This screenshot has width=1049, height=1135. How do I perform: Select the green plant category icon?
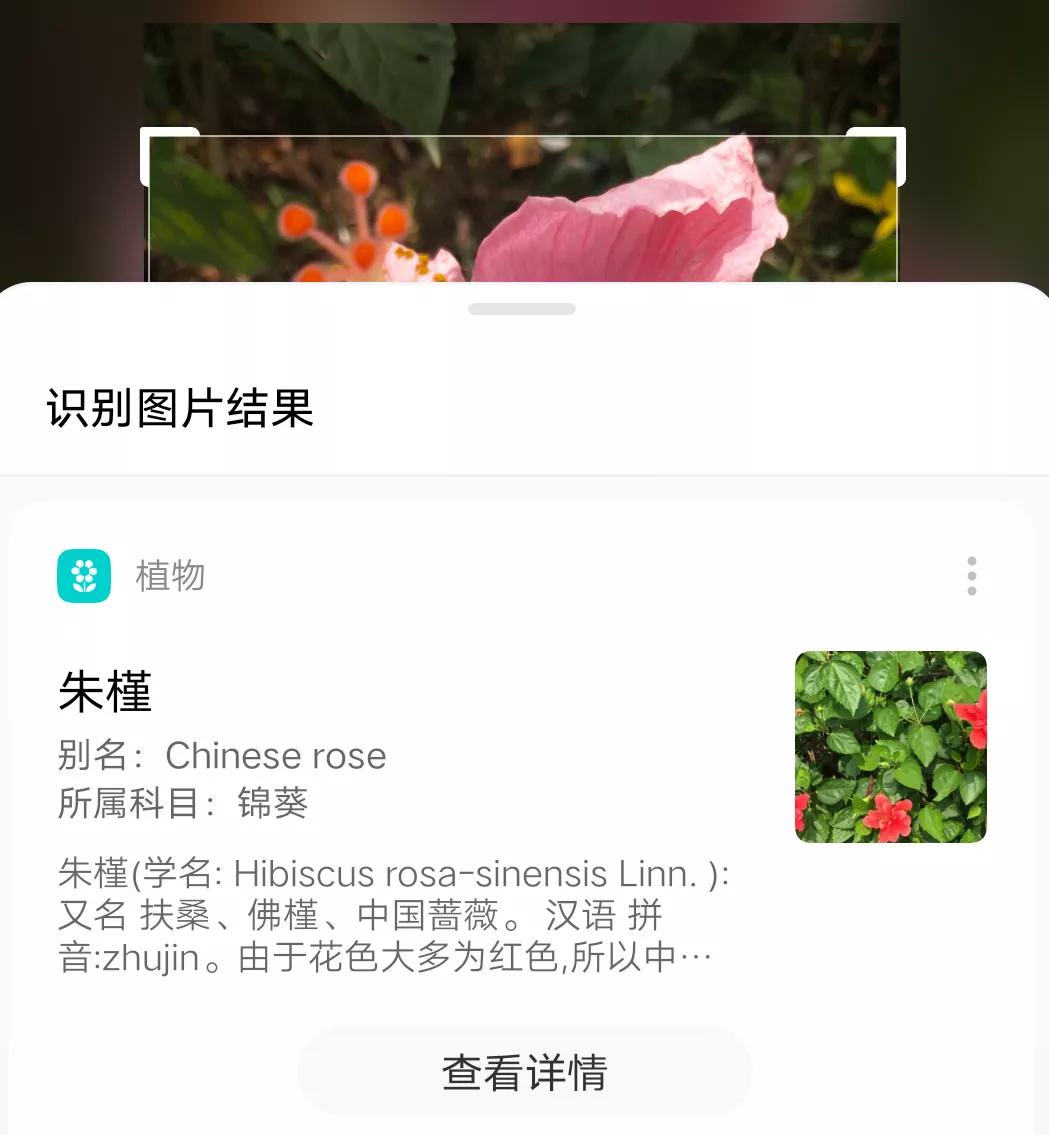pos(84,575)
